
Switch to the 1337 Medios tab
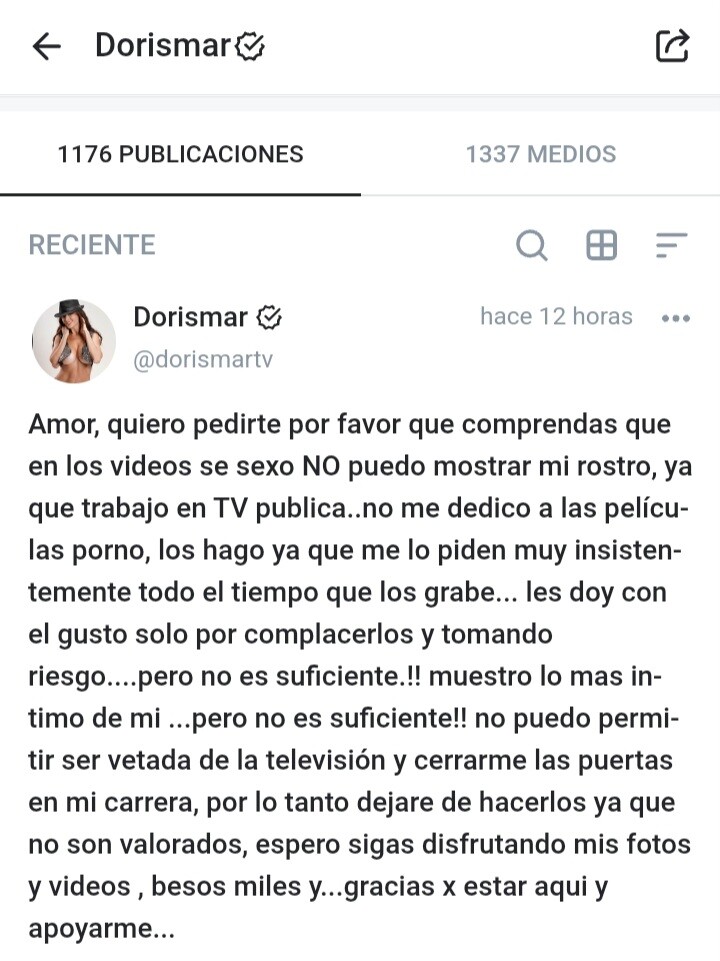coord(540,154)
